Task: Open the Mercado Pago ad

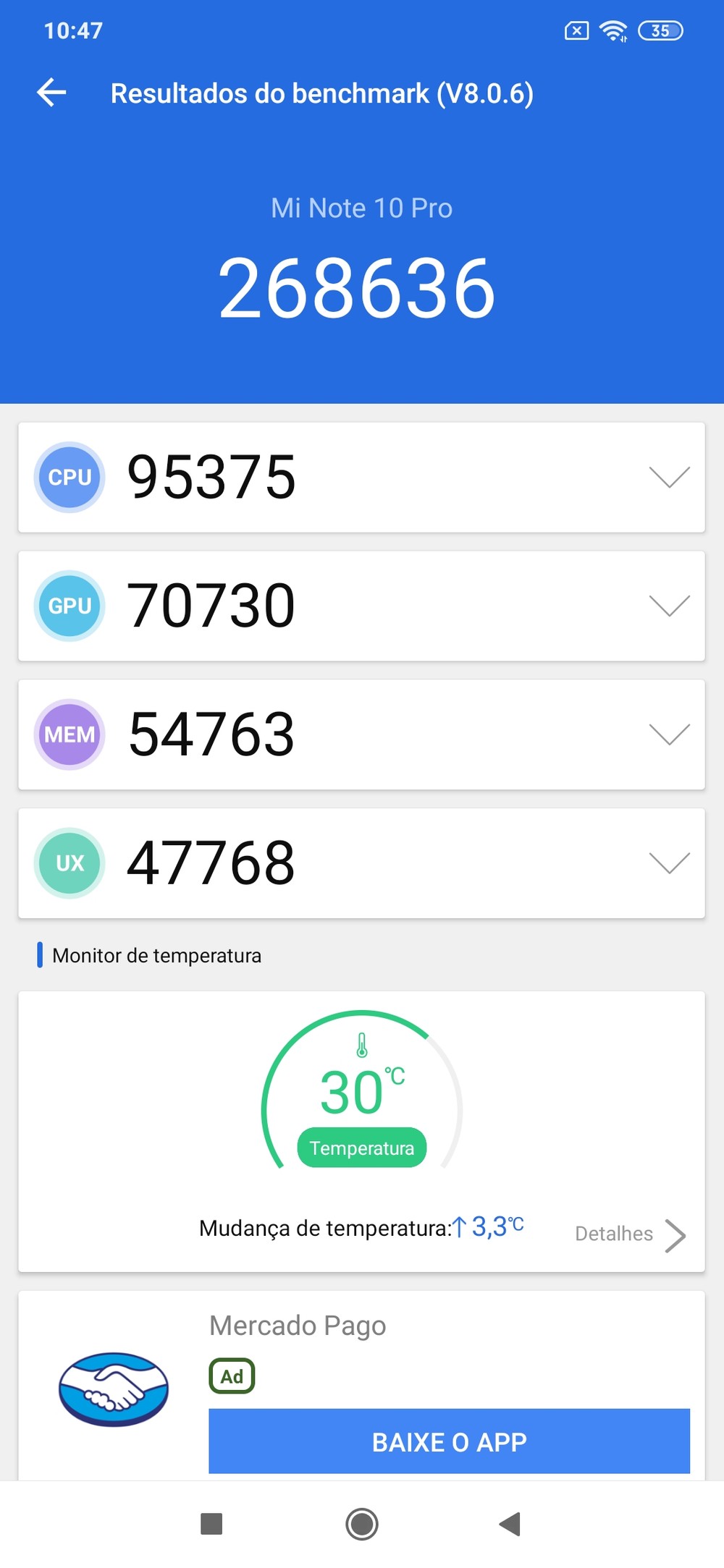Action: (x=298, y=1325)
